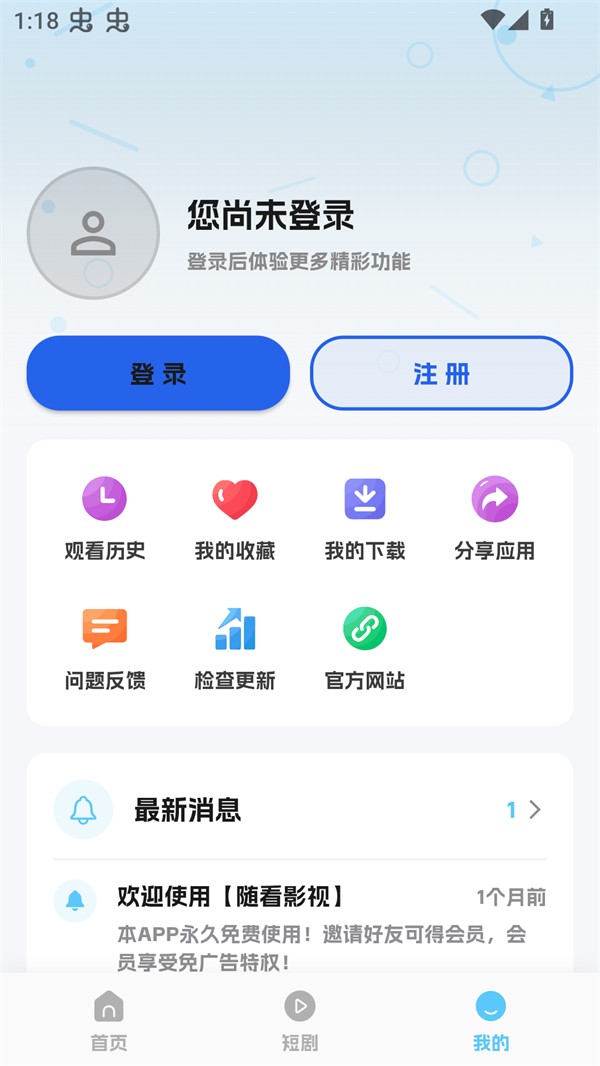The height and width of the screenshot is (1066, 600).
Task: Visit 官方网站 official website
Action: [365, 648]
